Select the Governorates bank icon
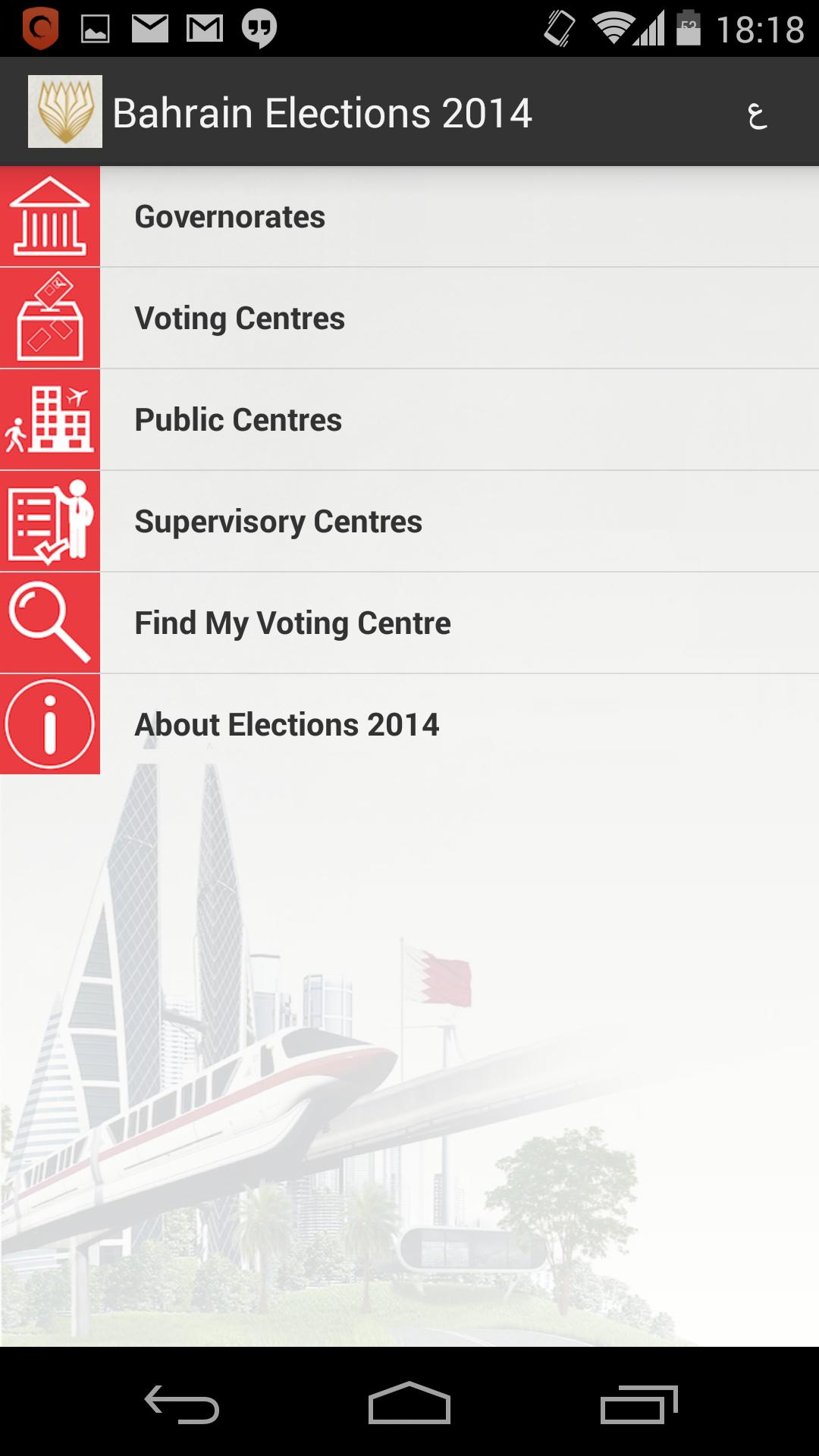The height and width of the screenshot is (1456, 819). (x=50, y=215)
